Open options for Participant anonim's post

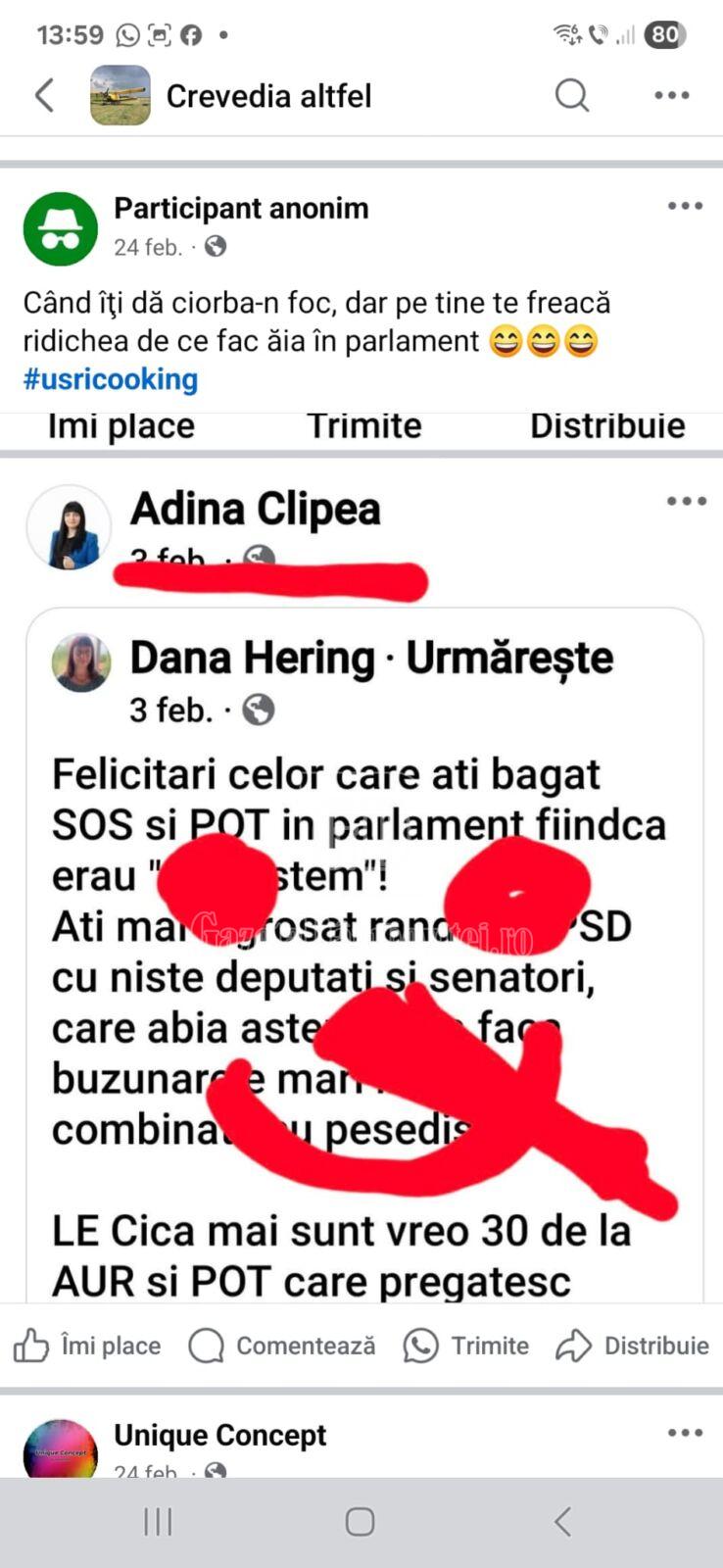click(x=685, y=207)
